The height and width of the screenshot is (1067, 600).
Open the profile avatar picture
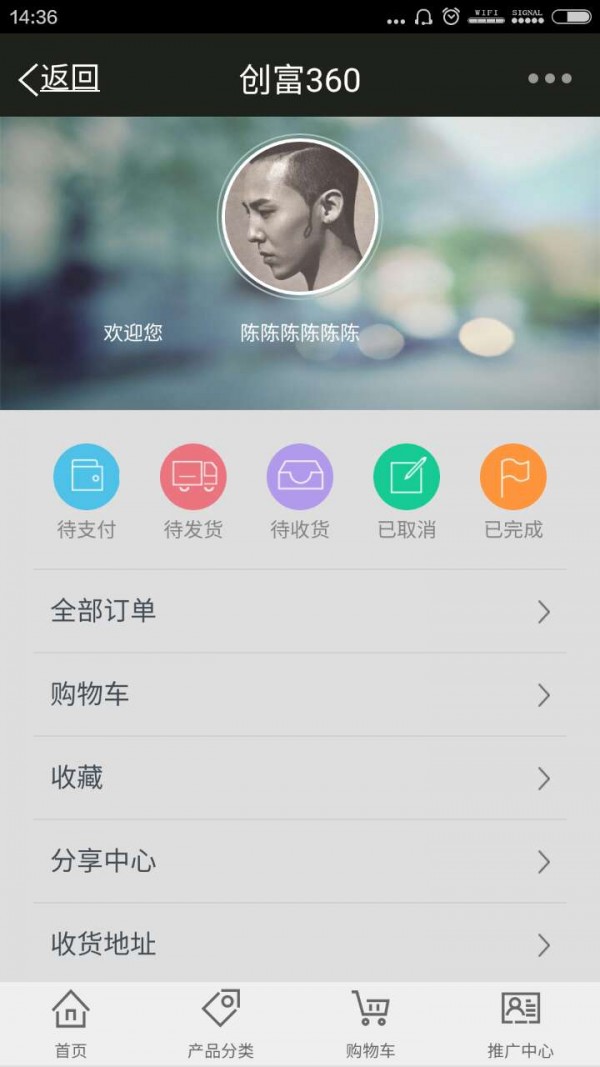tap(300, 217)
